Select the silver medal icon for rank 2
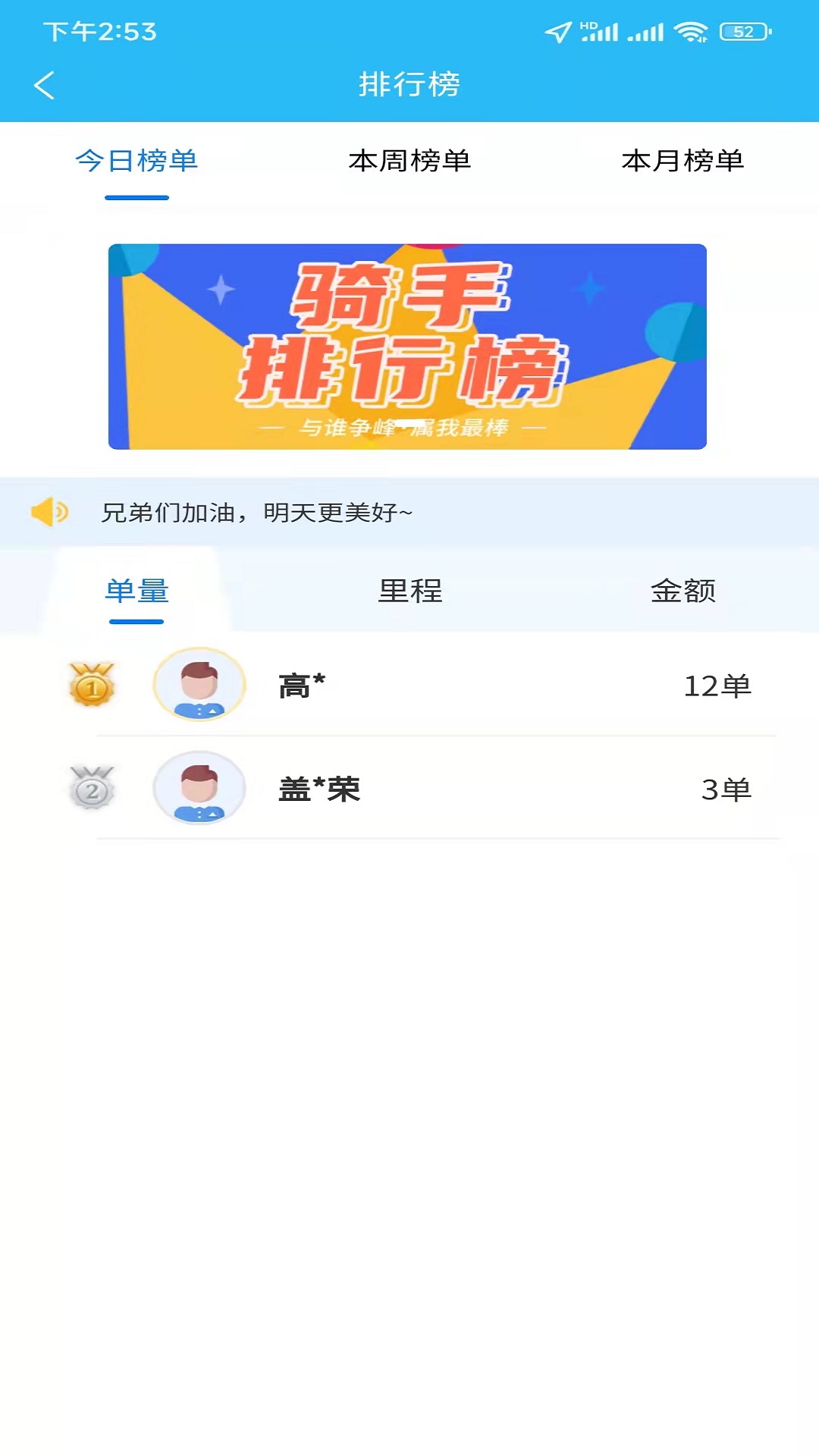Viewport: 819px width, 1456px height. (x=91, y=789)
